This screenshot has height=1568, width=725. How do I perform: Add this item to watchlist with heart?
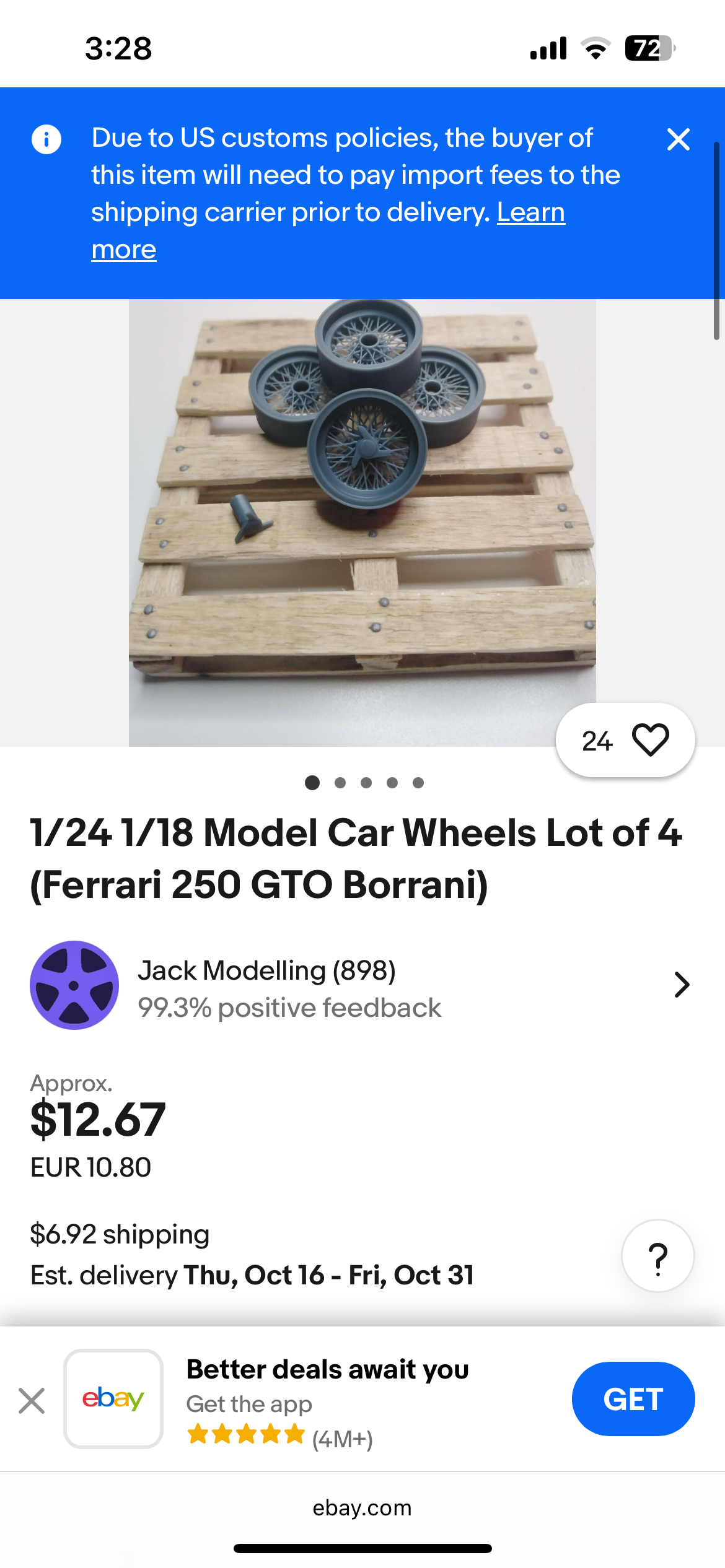point(650,740)
